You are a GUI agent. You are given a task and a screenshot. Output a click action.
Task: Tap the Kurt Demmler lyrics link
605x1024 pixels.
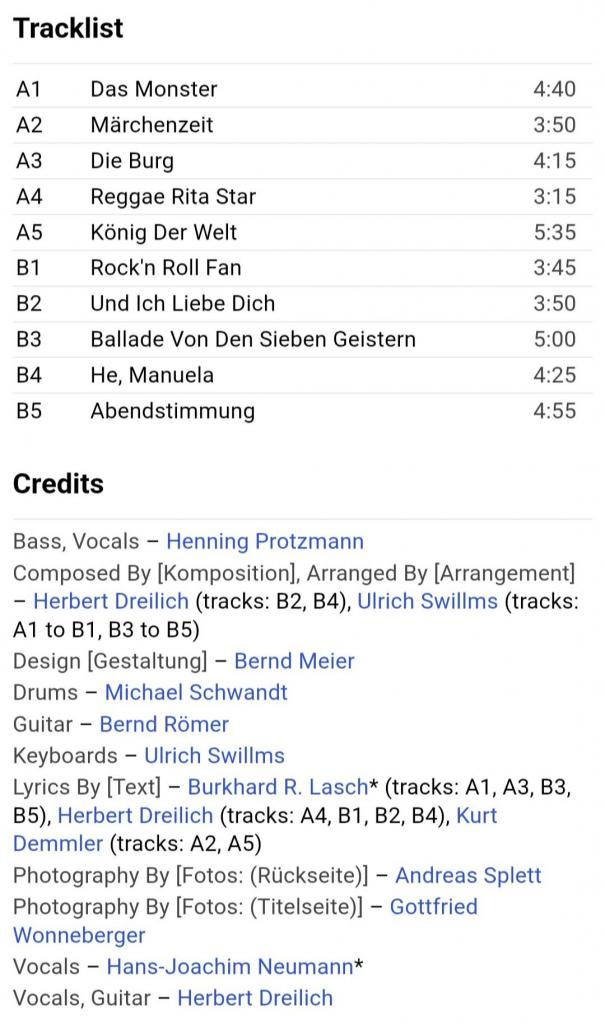476,815
